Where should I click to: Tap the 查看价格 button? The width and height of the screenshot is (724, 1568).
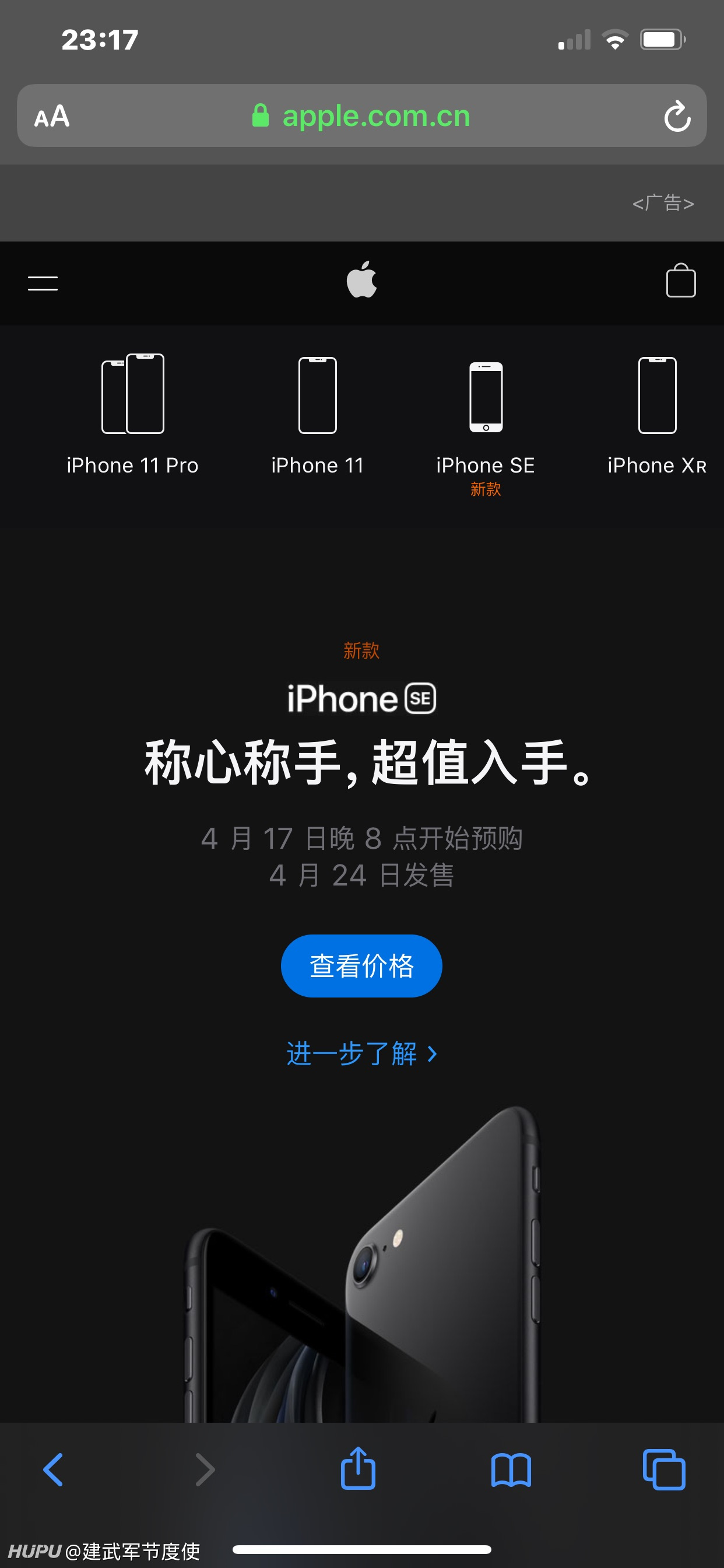tap(361, 965)
